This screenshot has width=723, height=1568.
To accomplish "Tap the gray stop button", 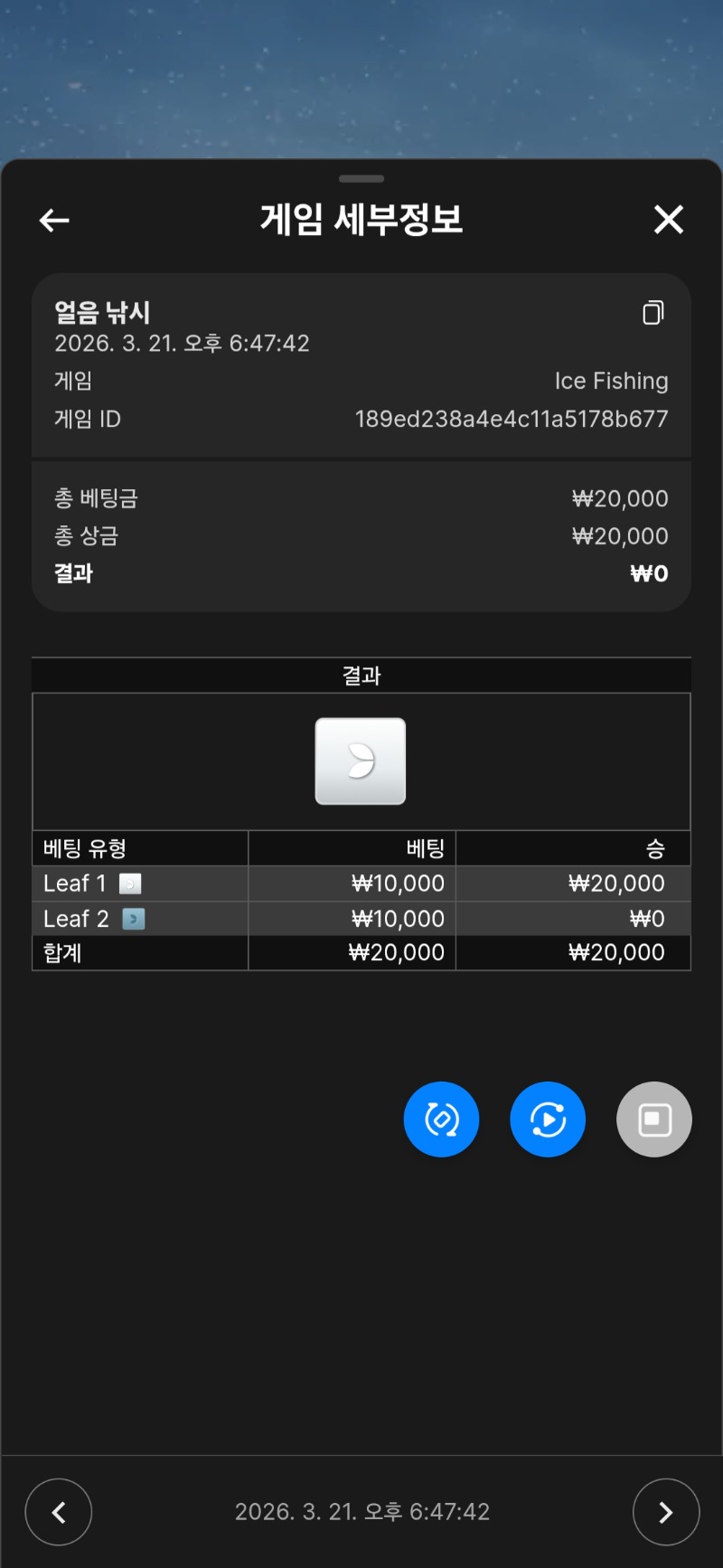I will click(x=654, y=1119).
